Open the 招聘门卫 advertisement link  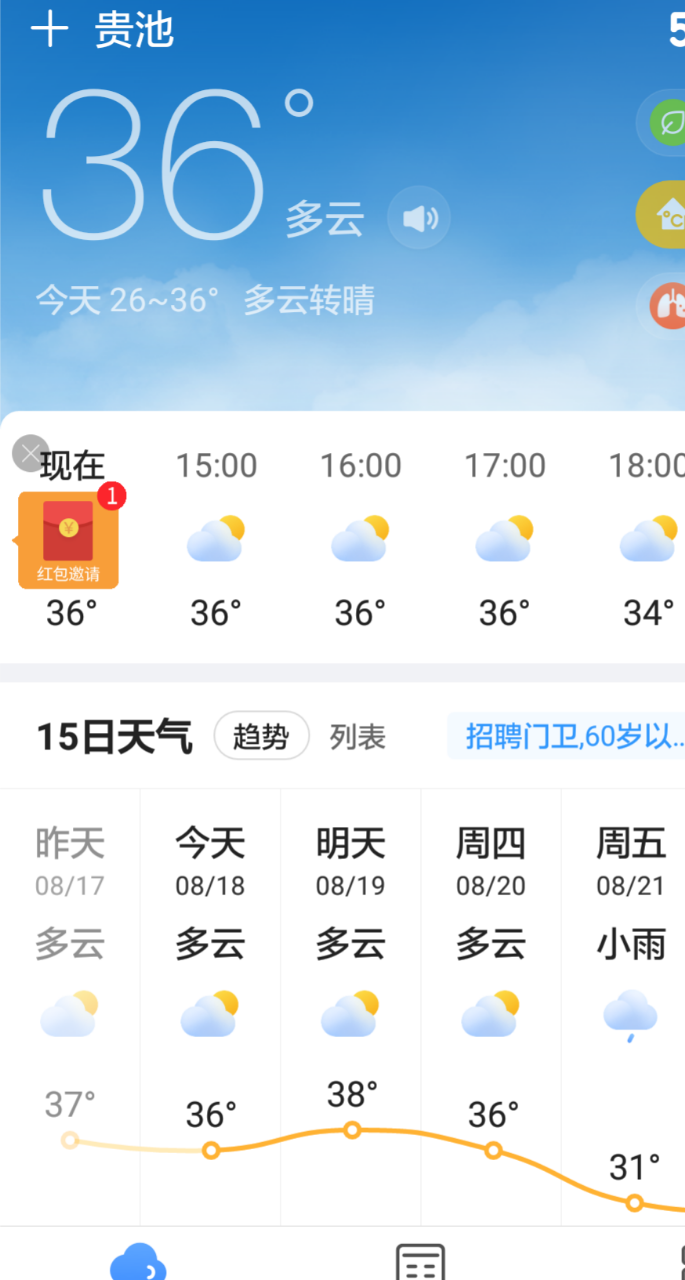tap(570, 737)
